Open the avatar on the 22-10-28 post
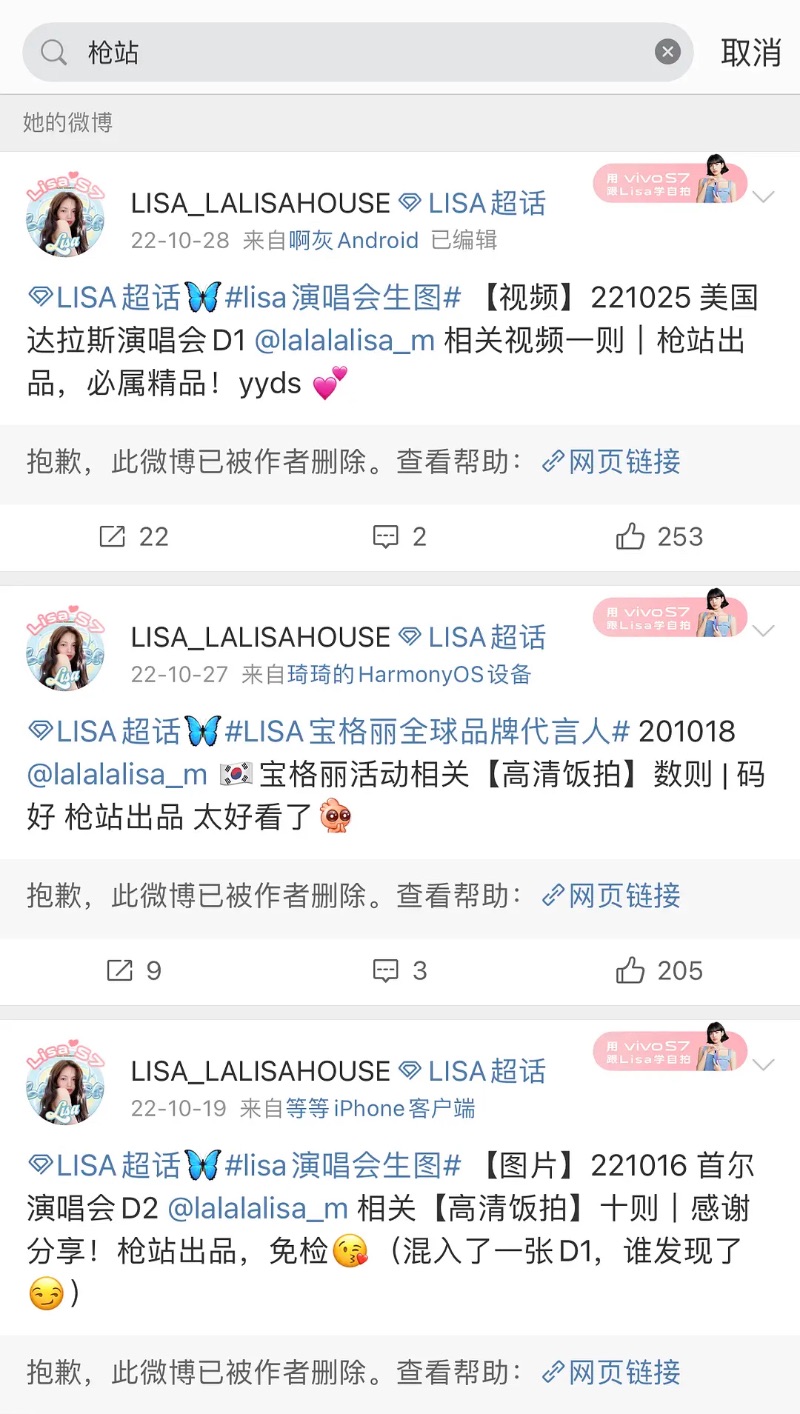Screen dimensions: 800x1414 (x=65, y=219)
